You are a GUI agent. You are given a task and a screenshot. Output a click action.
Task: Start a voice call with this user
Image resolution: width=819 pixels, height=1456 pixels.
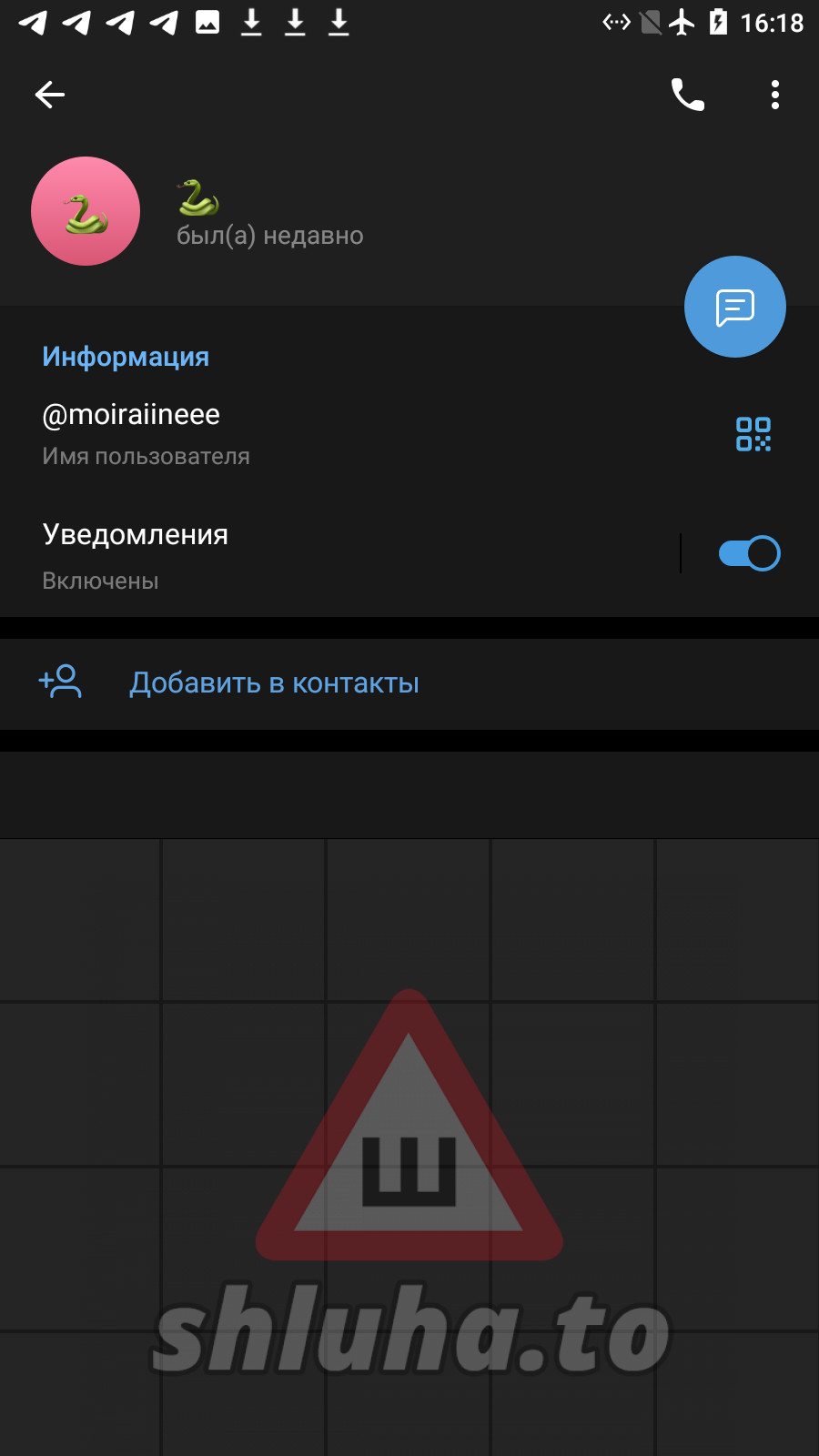[x=687, y=95]
